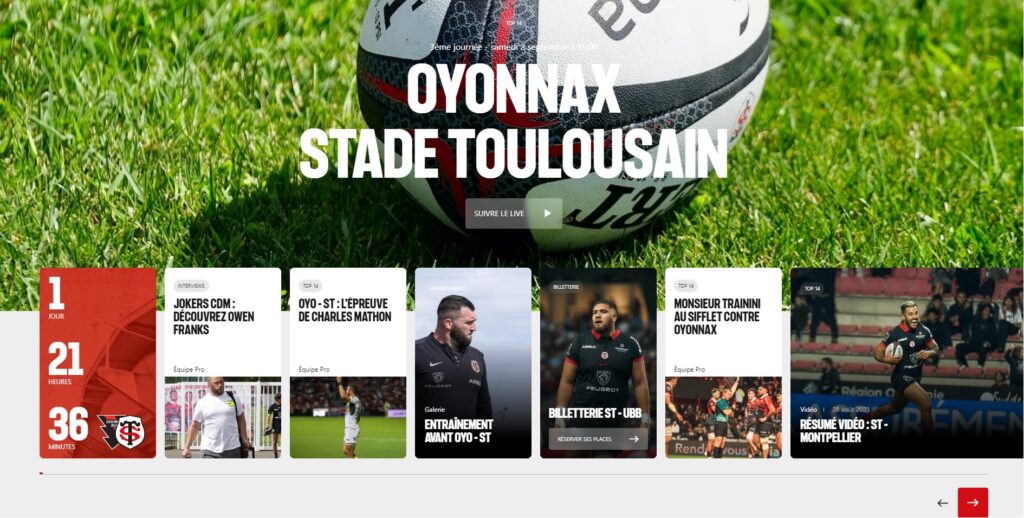Open the match countdown card
Image resolution: width=1024 pixels, height=518 pixels.
pyautogui.click(x=98, y=362)
